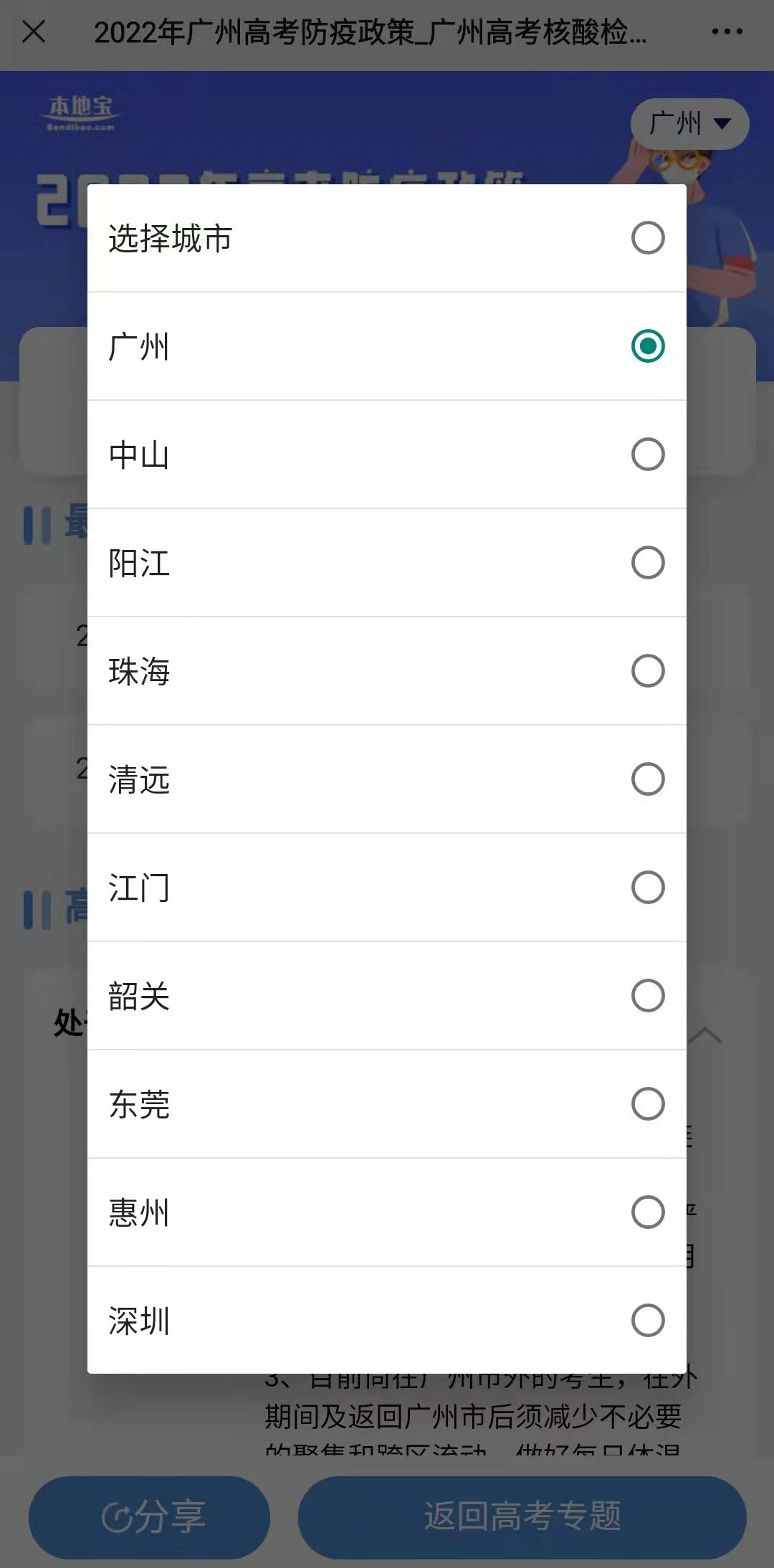Select the 珠海 option
Screen dimensions: 774x1568
[386, 671]
